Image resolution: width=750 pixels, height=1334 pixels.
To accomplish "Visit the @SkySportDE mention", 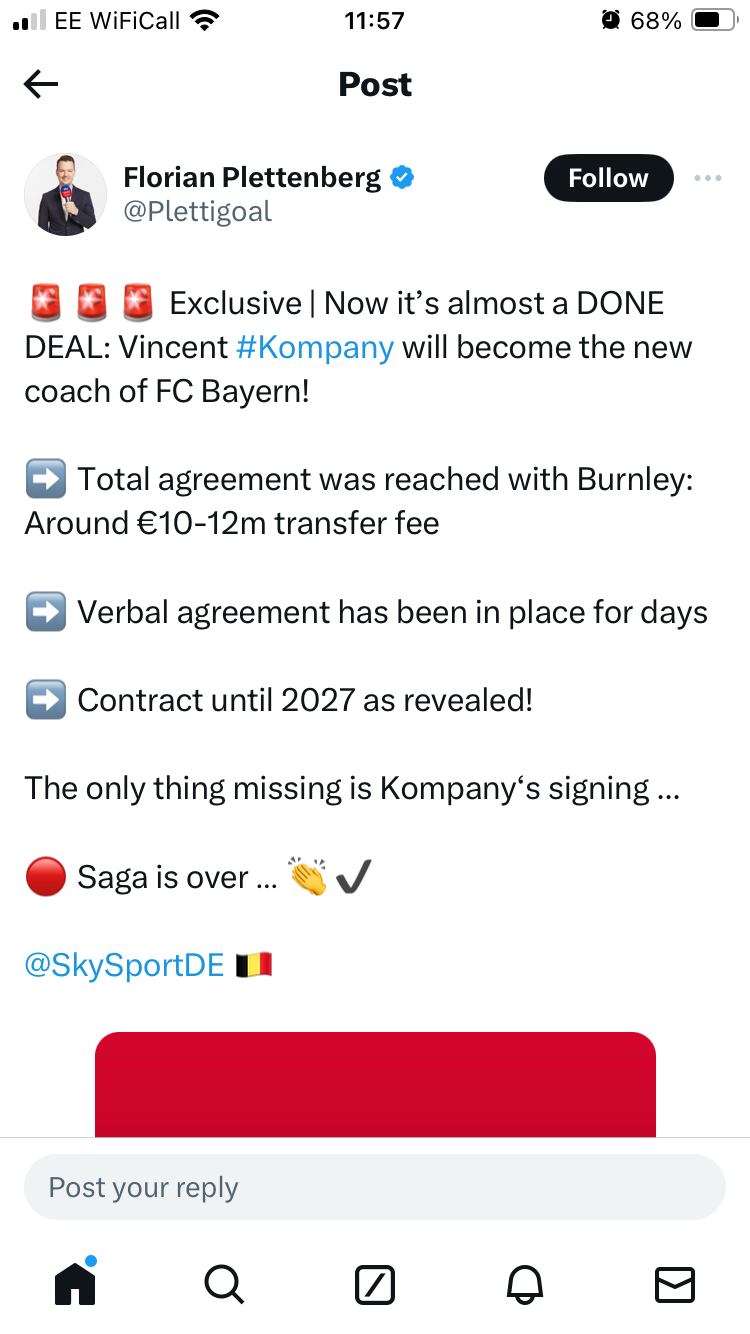I will pyautogui.click(x=124, y=966).
